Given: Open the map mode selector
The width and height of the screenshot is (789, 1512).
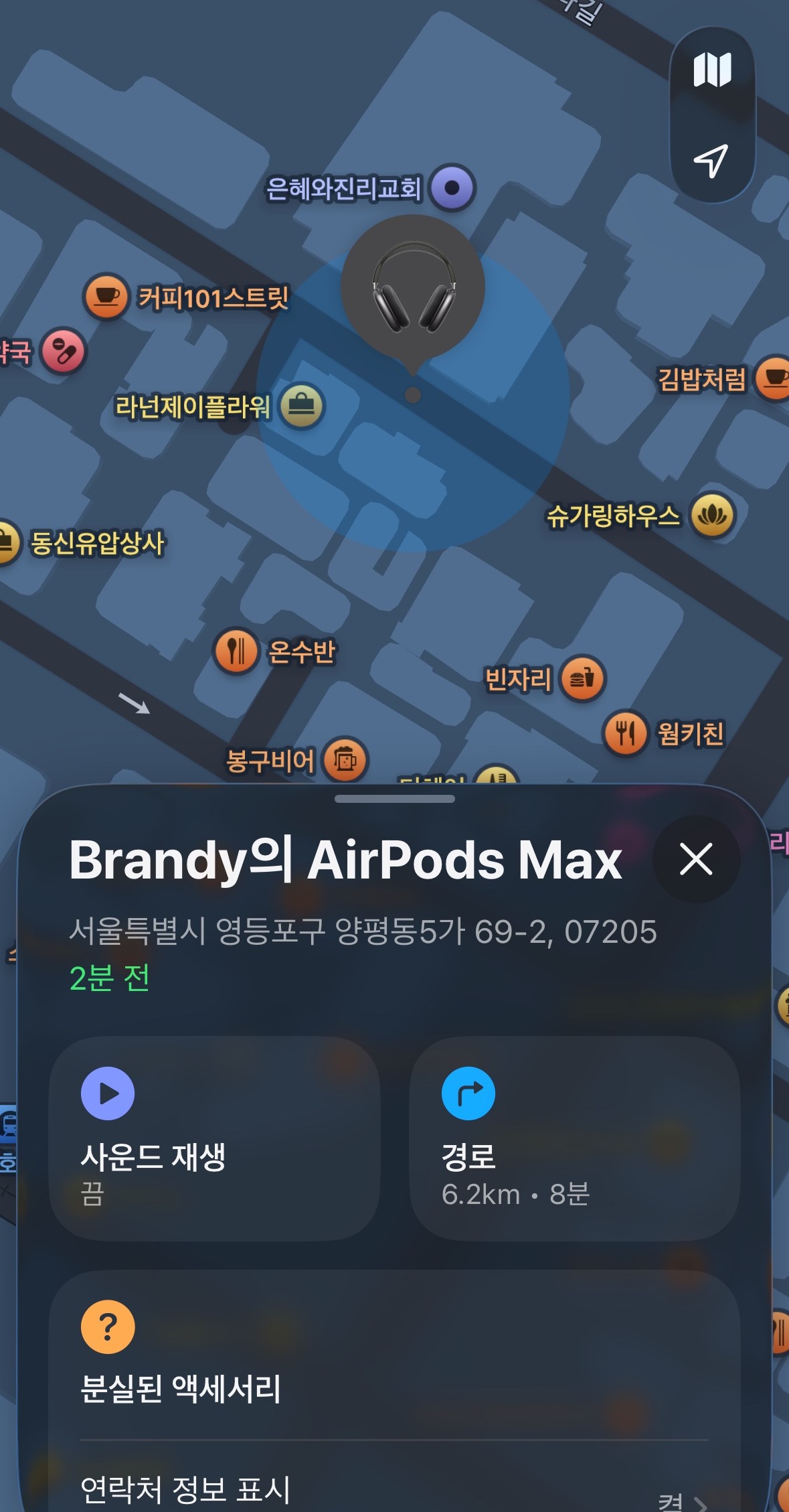Looking at the screenshot, I should click(x=712, y=70).
